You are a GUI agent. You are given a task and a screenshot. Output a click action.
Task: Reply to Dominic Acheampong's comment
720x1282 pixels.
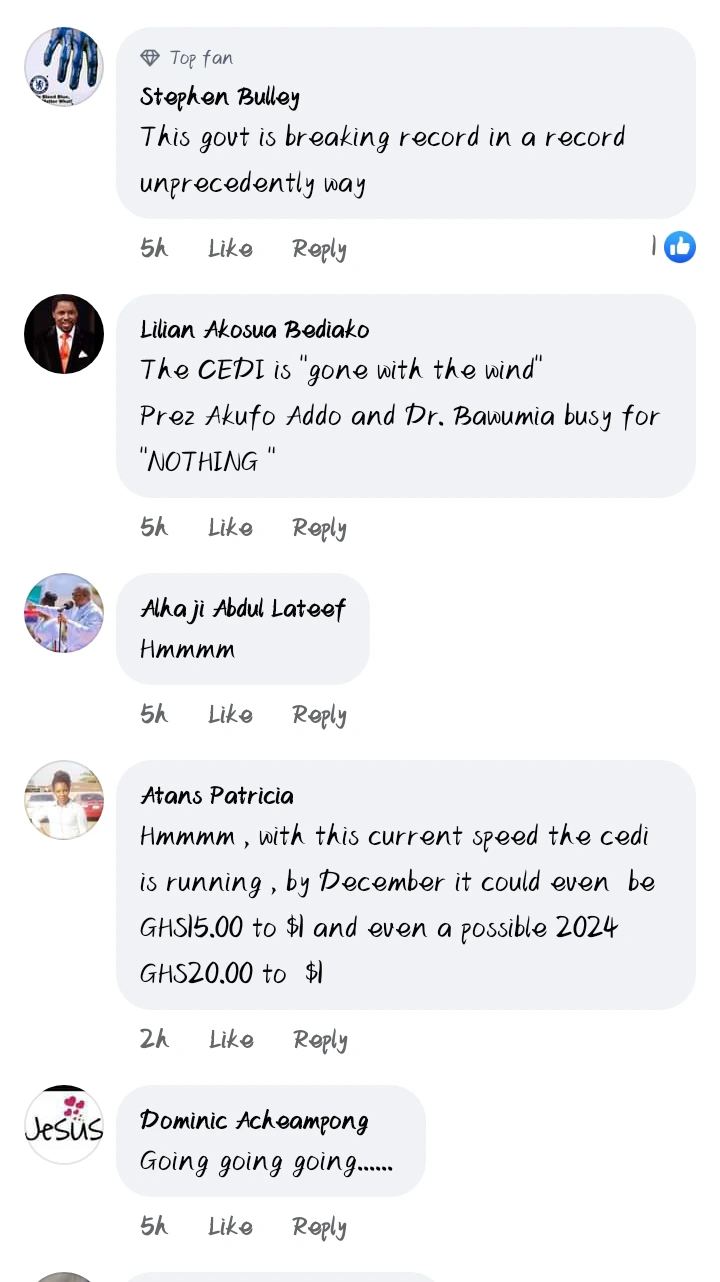[x=319, y=1226]
